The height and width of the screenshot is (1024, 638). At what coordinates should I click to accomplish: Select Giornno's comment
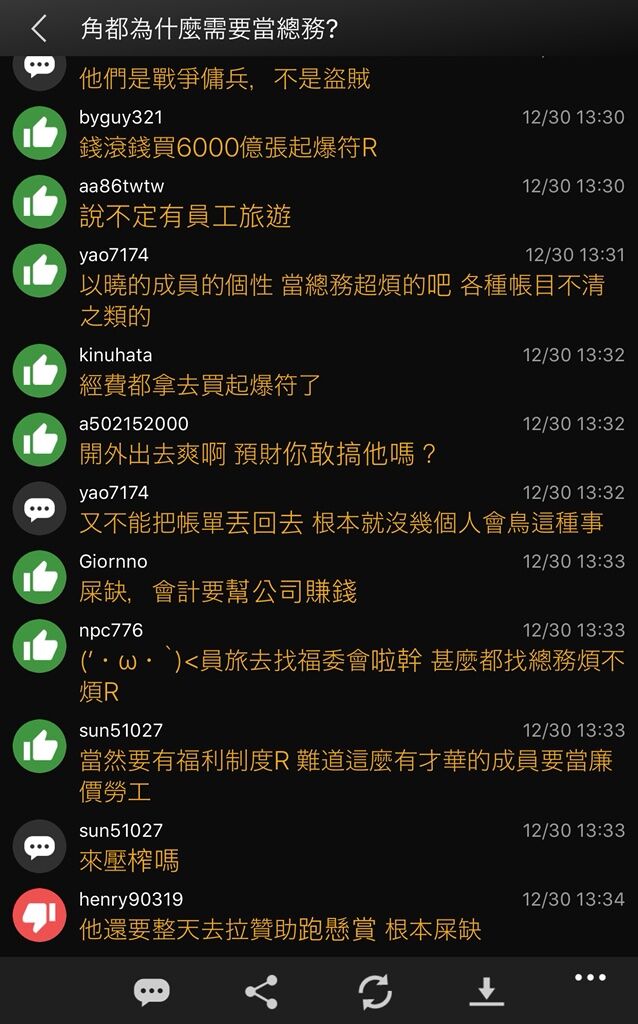tap(319, 578)
